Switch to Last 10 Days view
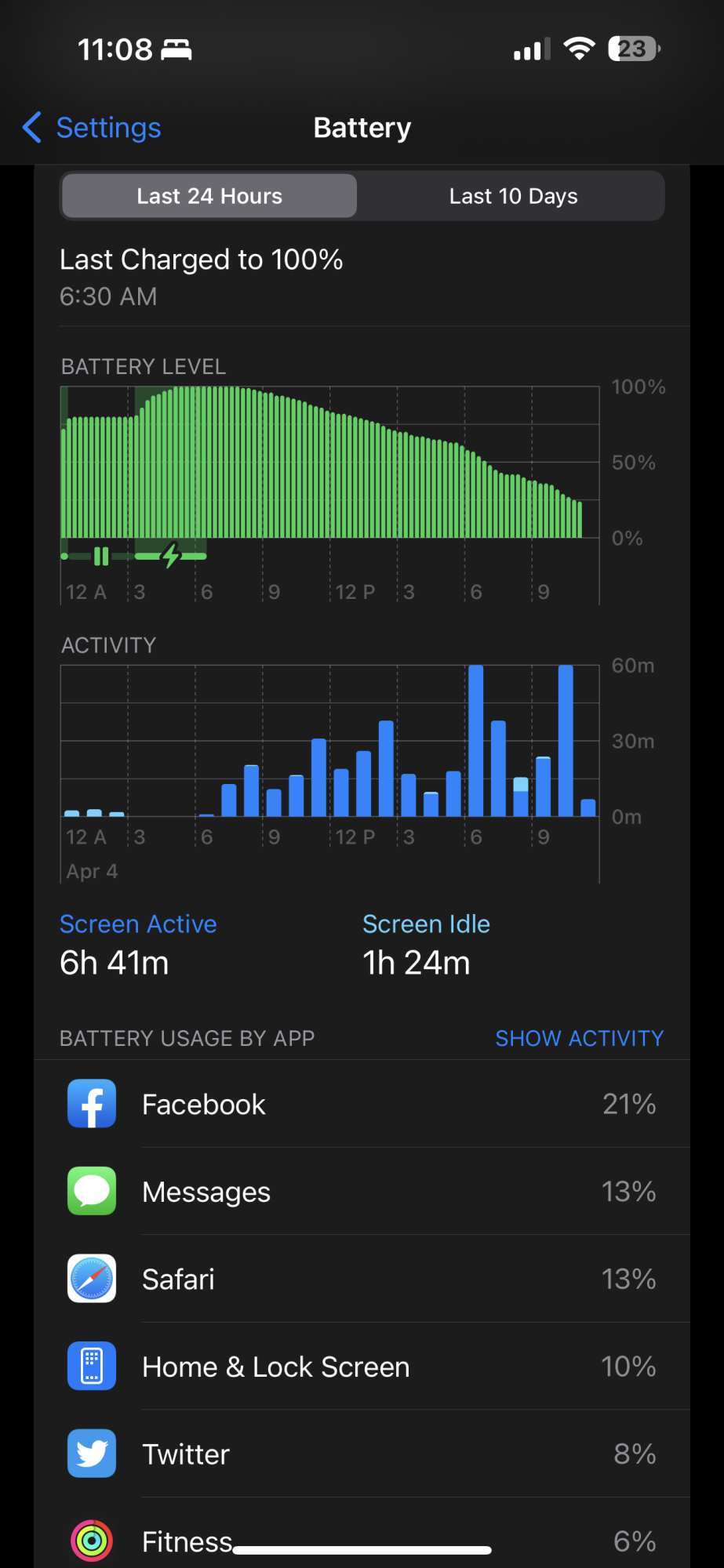Viewport: 724px width, 1568px height. coord(513,196)
